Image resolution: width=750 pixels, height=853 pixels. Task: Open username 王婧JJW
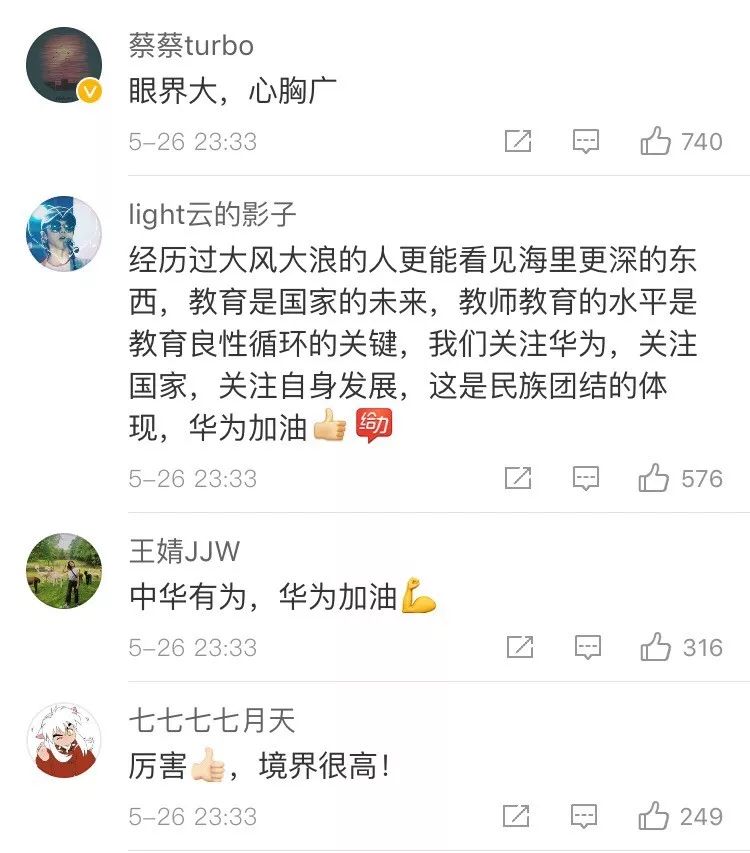(x=185, y=551)
